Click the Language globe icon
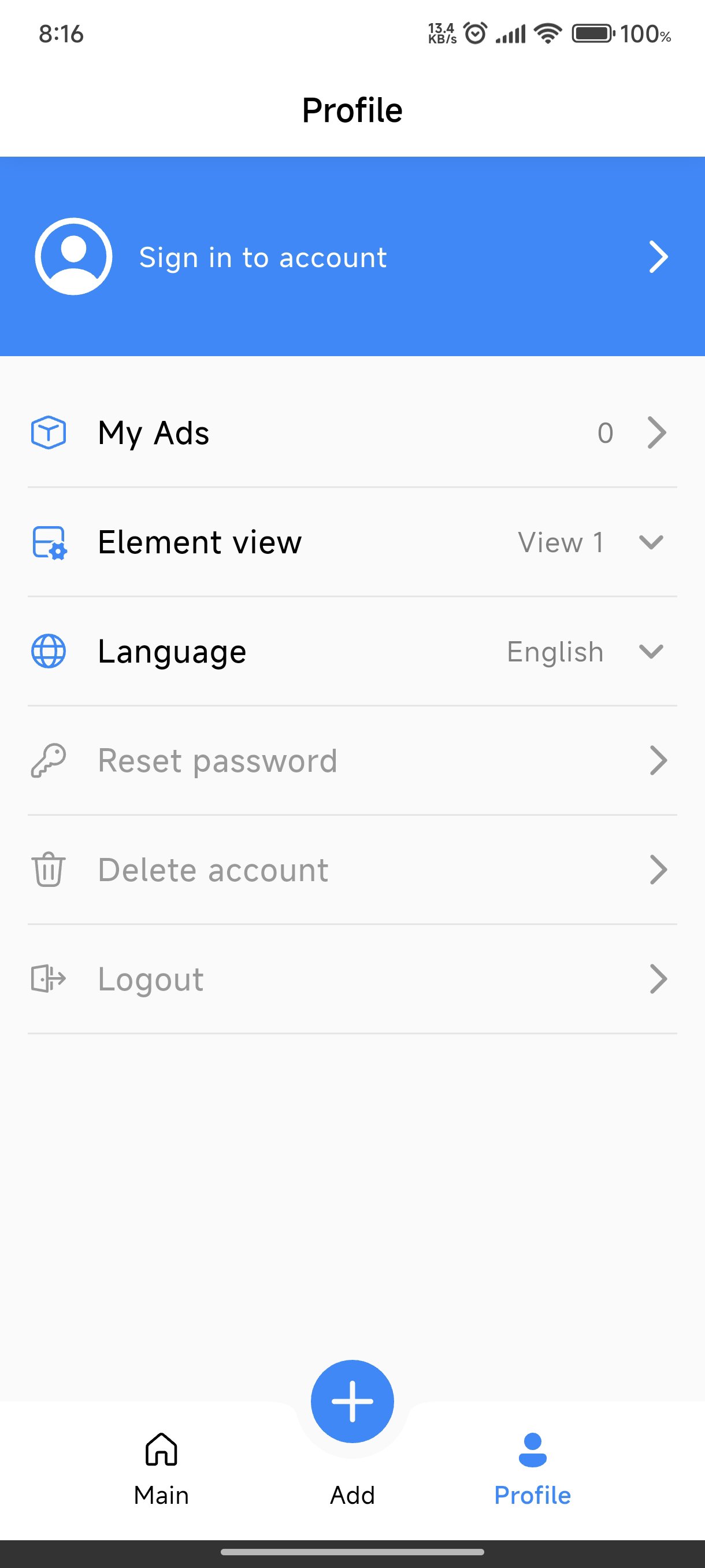 coord(49,650)
